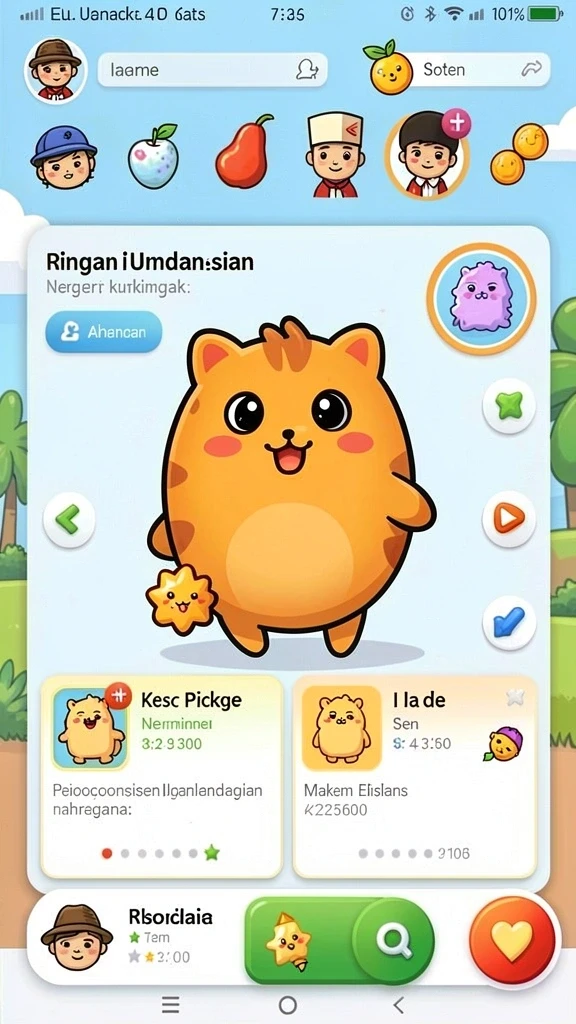Select the red pear item
Screen dimensions: 576x1024
point(241,154)
